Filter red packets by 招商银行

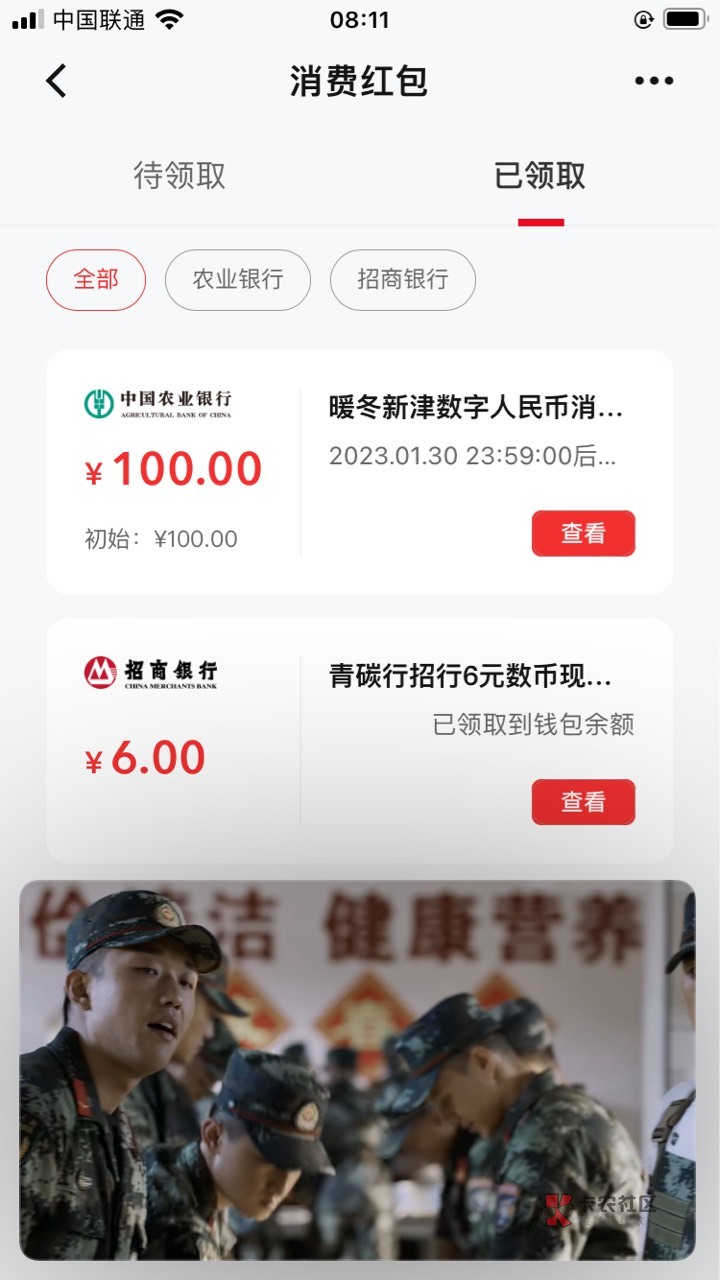pos(403,279)
